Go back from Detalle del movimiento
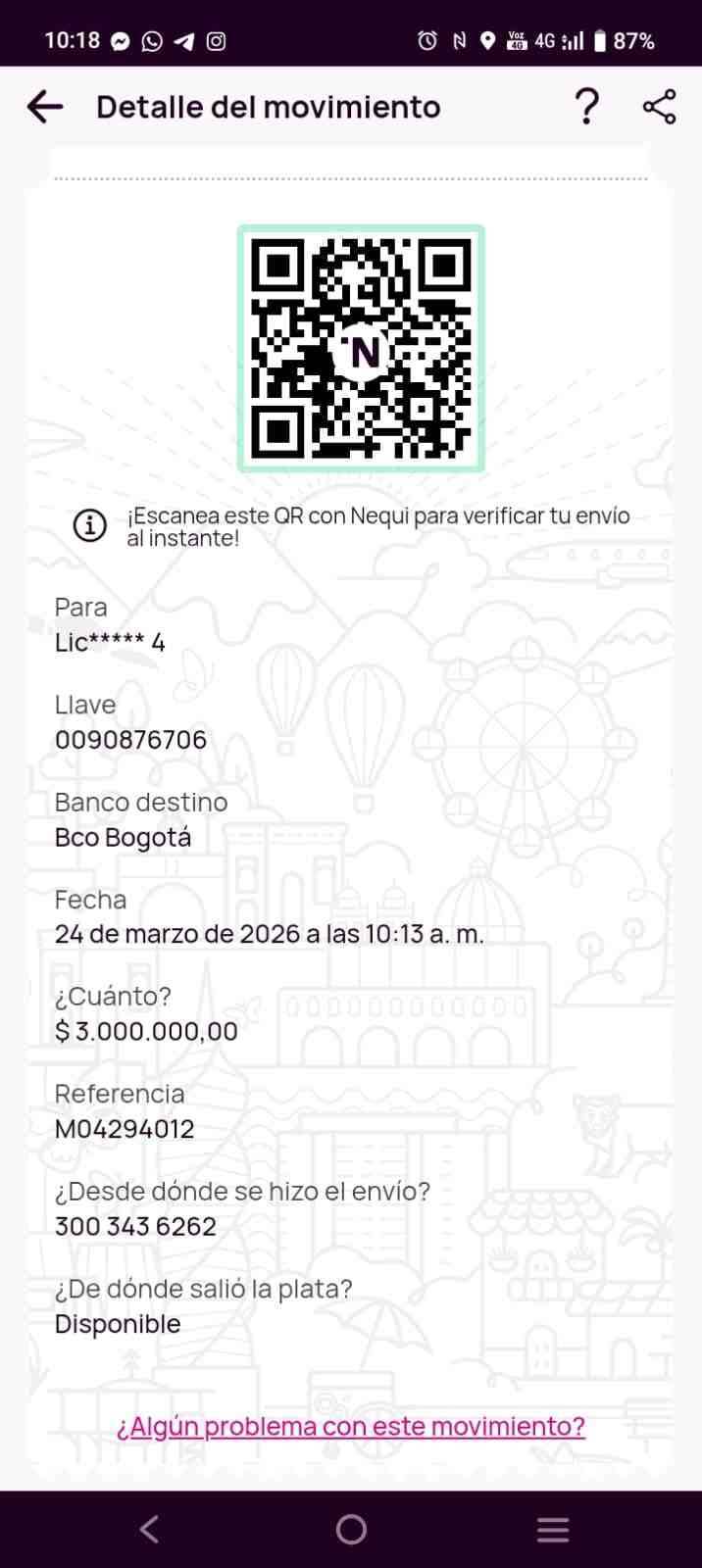 coord(45,107)
